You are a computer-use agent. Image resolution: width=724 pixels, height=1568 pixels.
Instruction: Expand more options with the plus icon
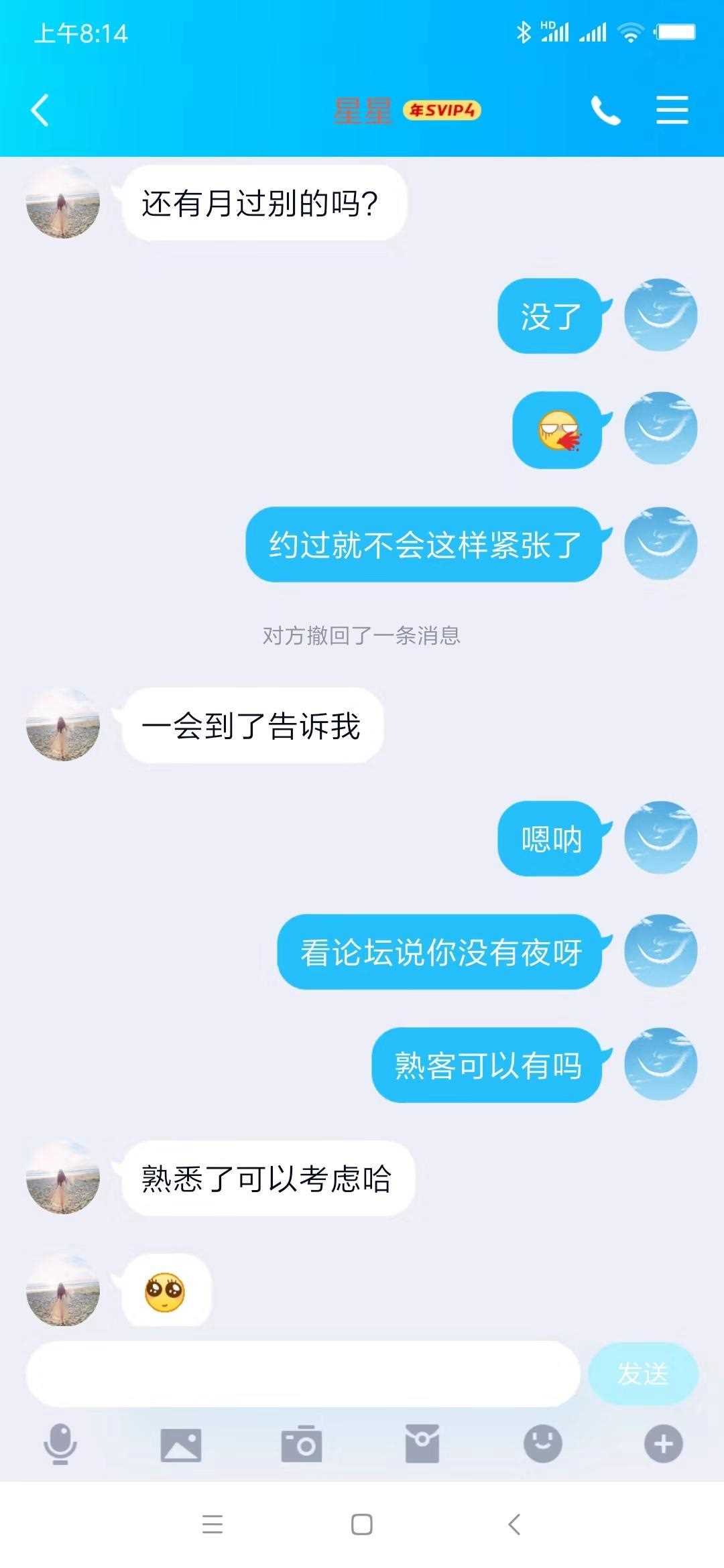coord(664,1443)
